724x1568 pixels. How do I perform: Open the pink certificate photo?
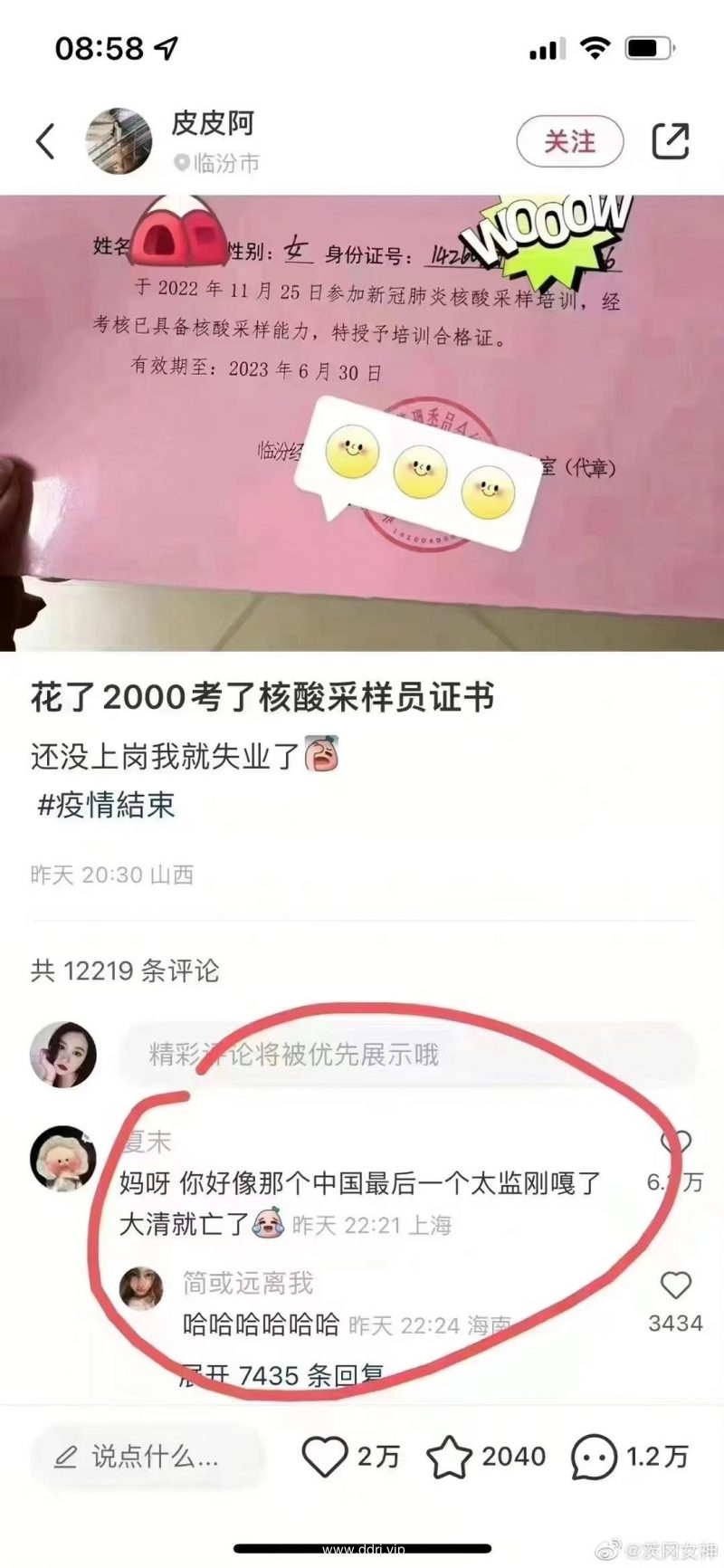[x=362, y=423]
